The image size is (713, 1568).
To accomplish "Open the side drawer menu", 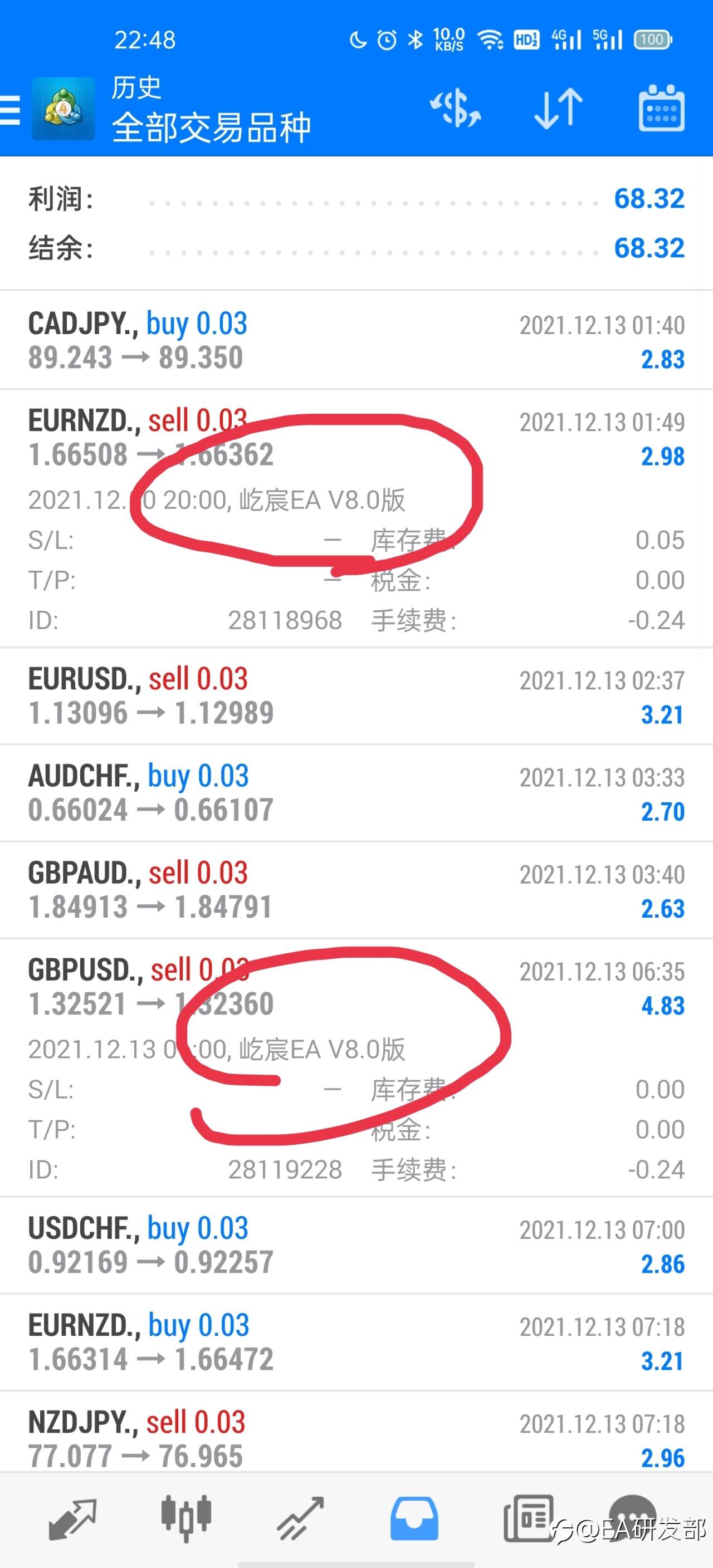I will [x=9, y=110].
